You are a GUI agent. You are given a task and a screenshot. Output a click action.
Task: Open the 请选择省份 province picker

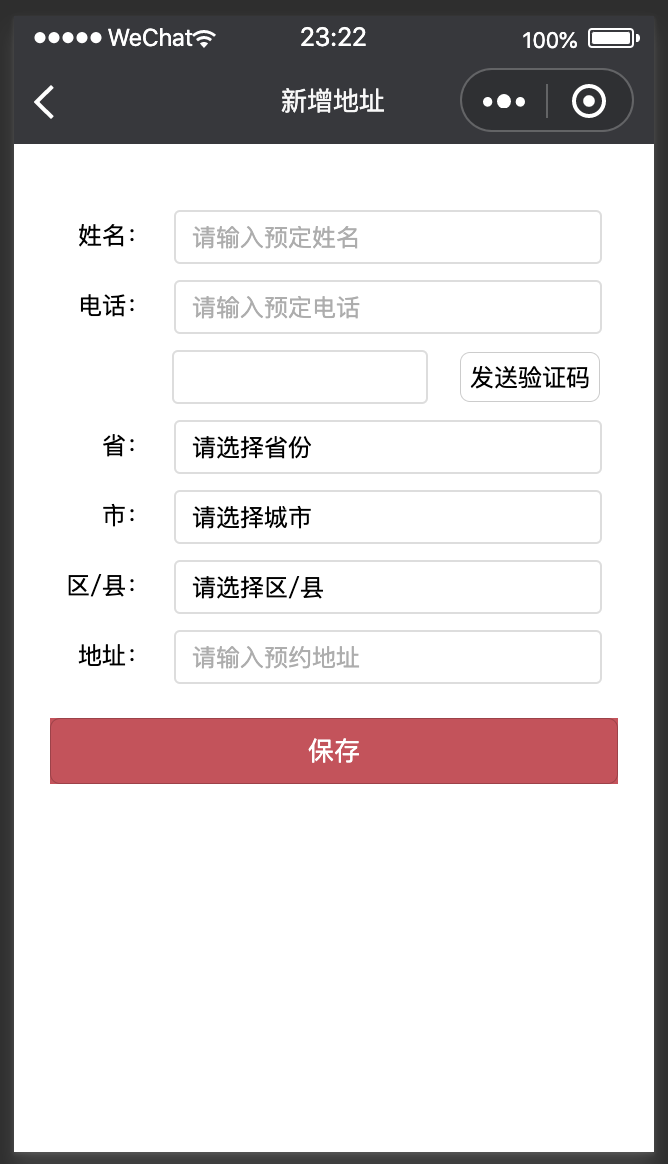(x=387, y=447)
